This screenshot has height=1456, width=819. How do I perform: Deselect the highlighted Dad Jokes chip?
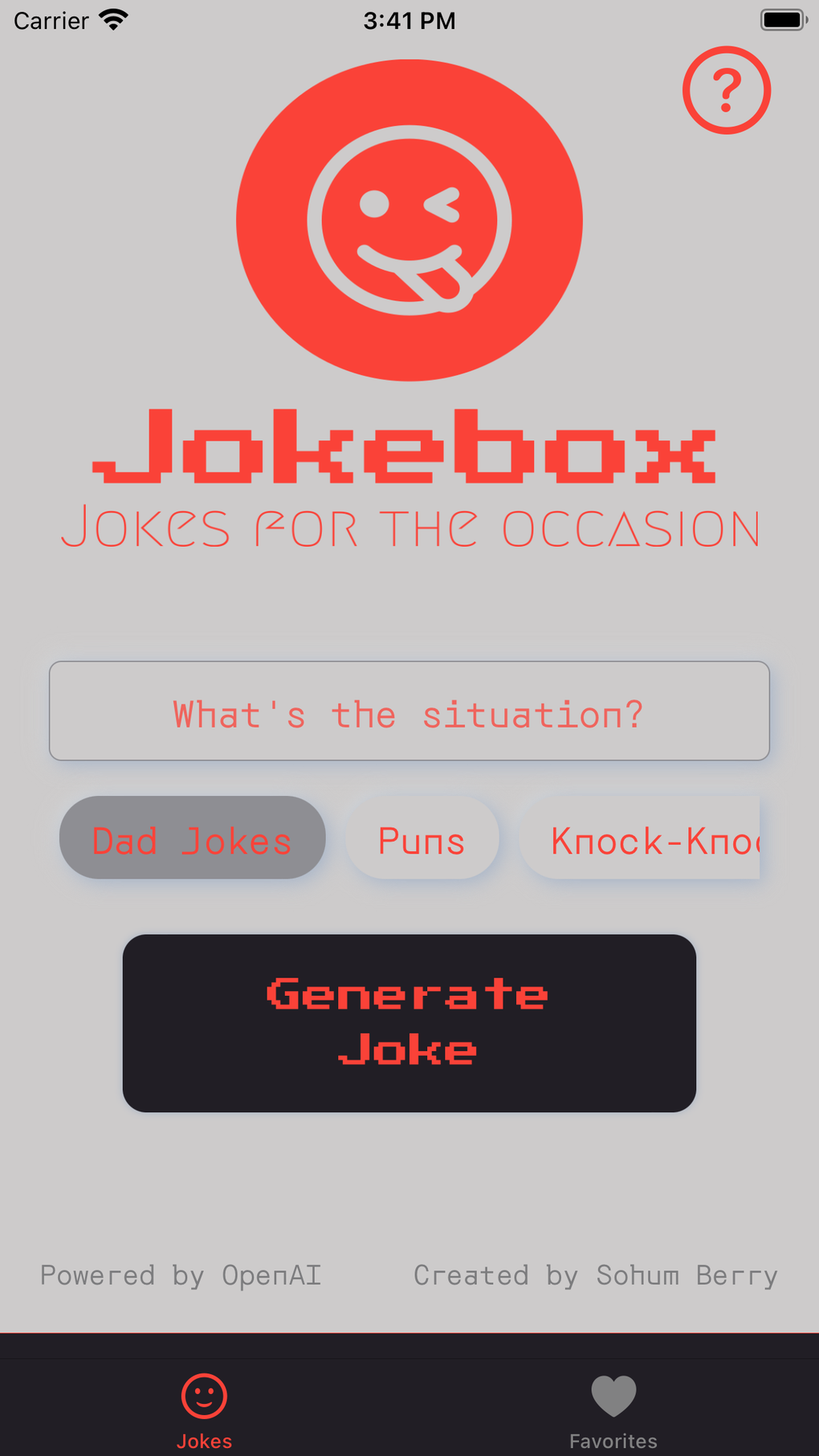pos(191,838)
